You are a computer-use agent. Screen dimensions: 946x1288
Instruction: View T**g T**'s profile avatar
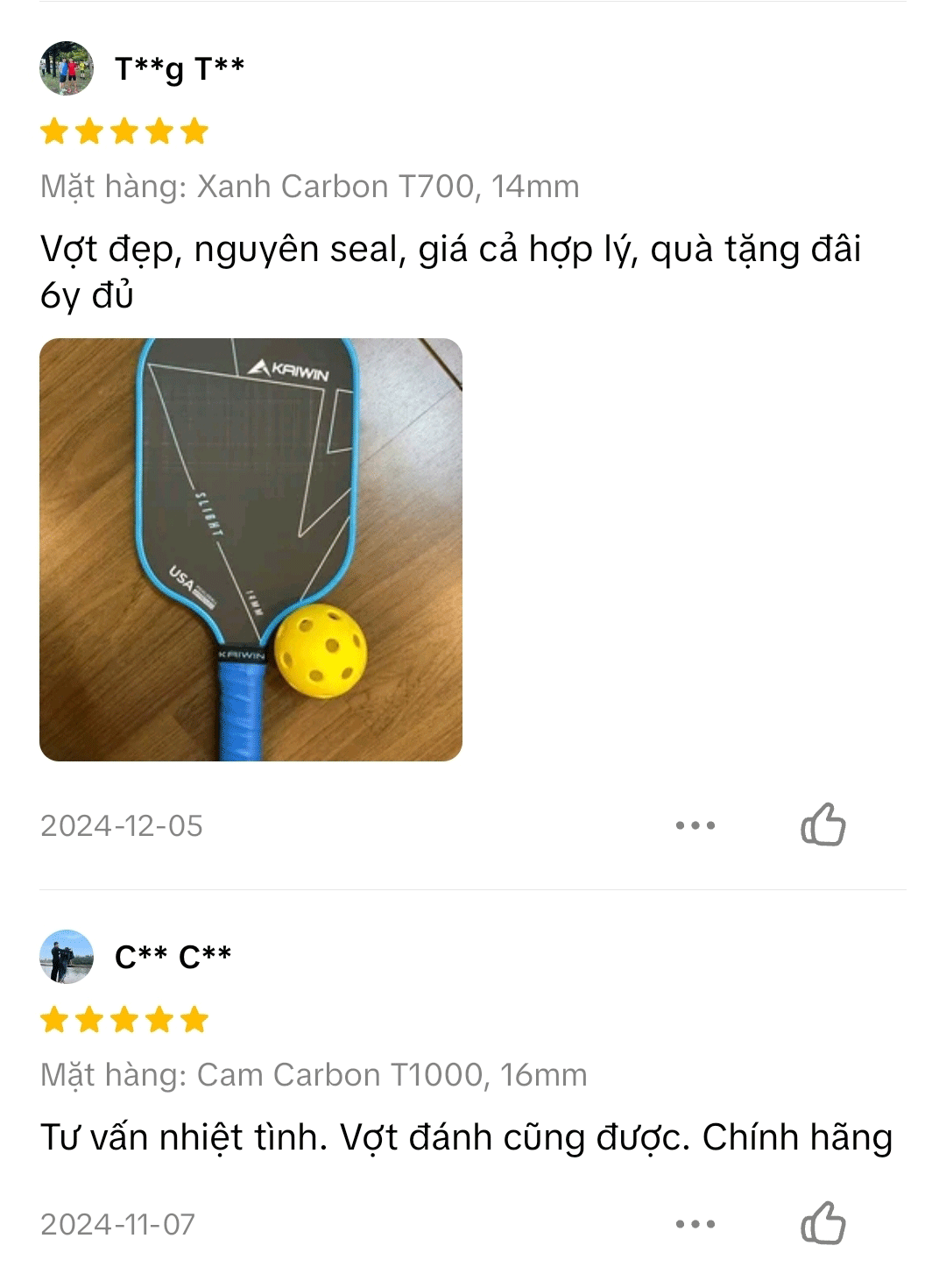tap(67, 67)
